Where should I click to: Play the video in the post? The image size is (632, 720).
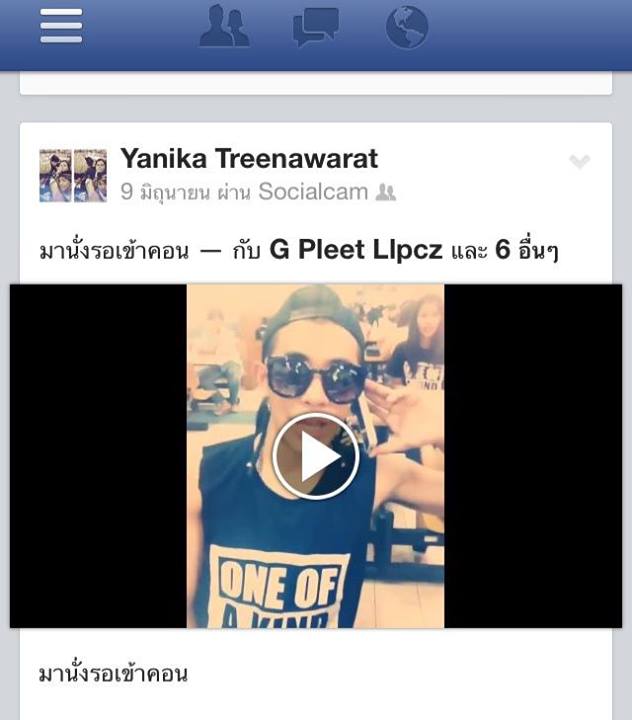315,456
